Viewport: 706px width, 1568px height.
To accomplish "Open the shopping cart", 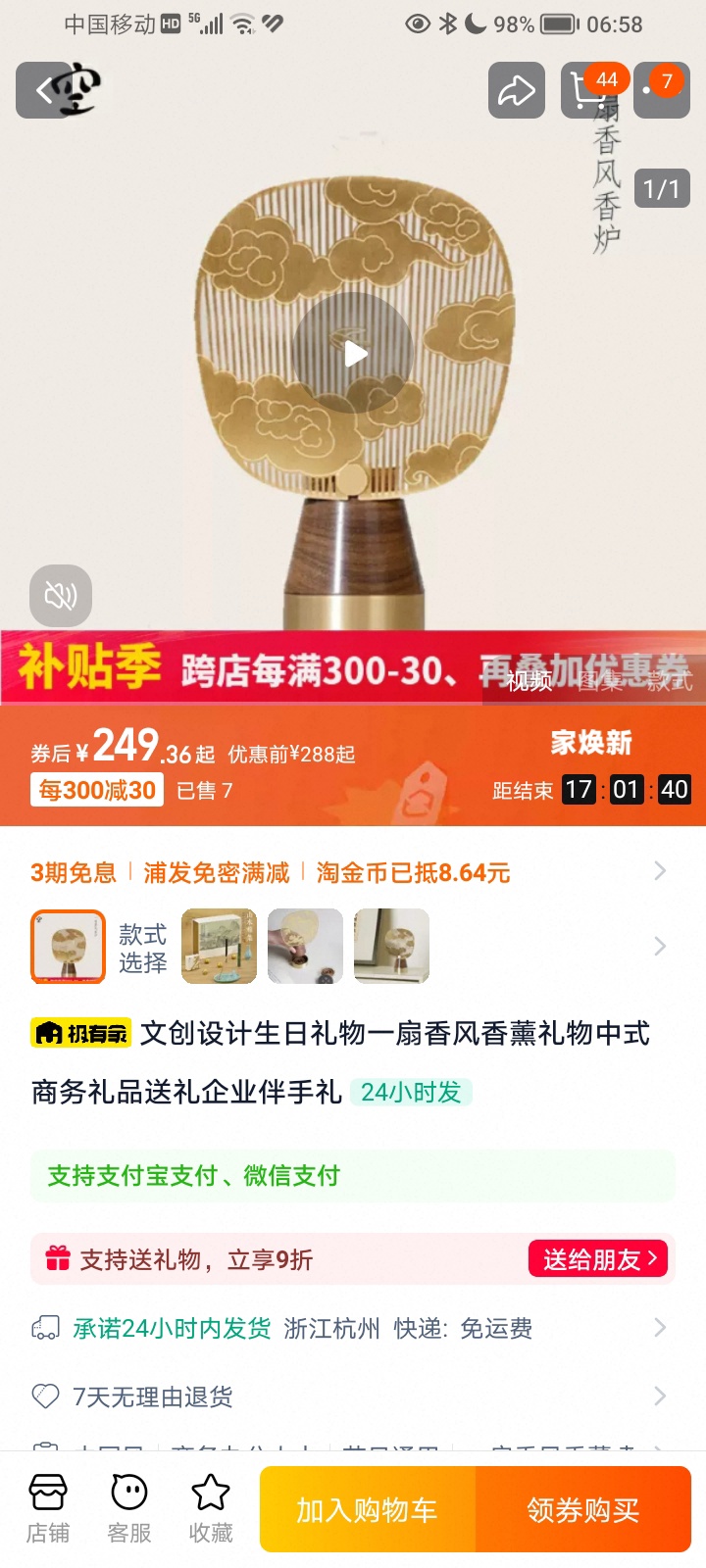I will coord(588,90).
